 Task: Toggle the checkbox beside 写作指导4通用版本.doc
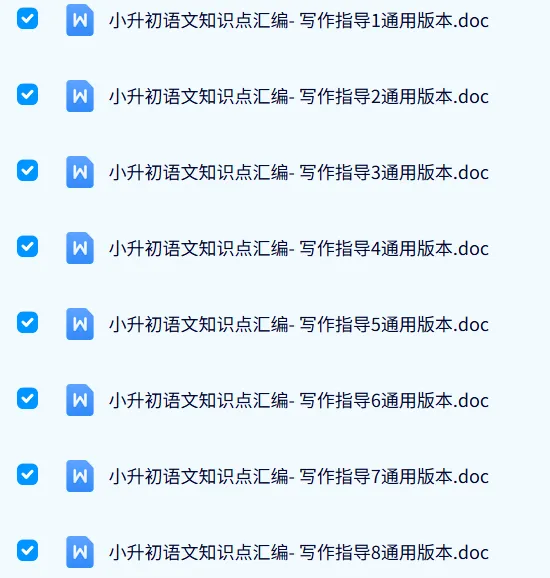click(27, 246)
